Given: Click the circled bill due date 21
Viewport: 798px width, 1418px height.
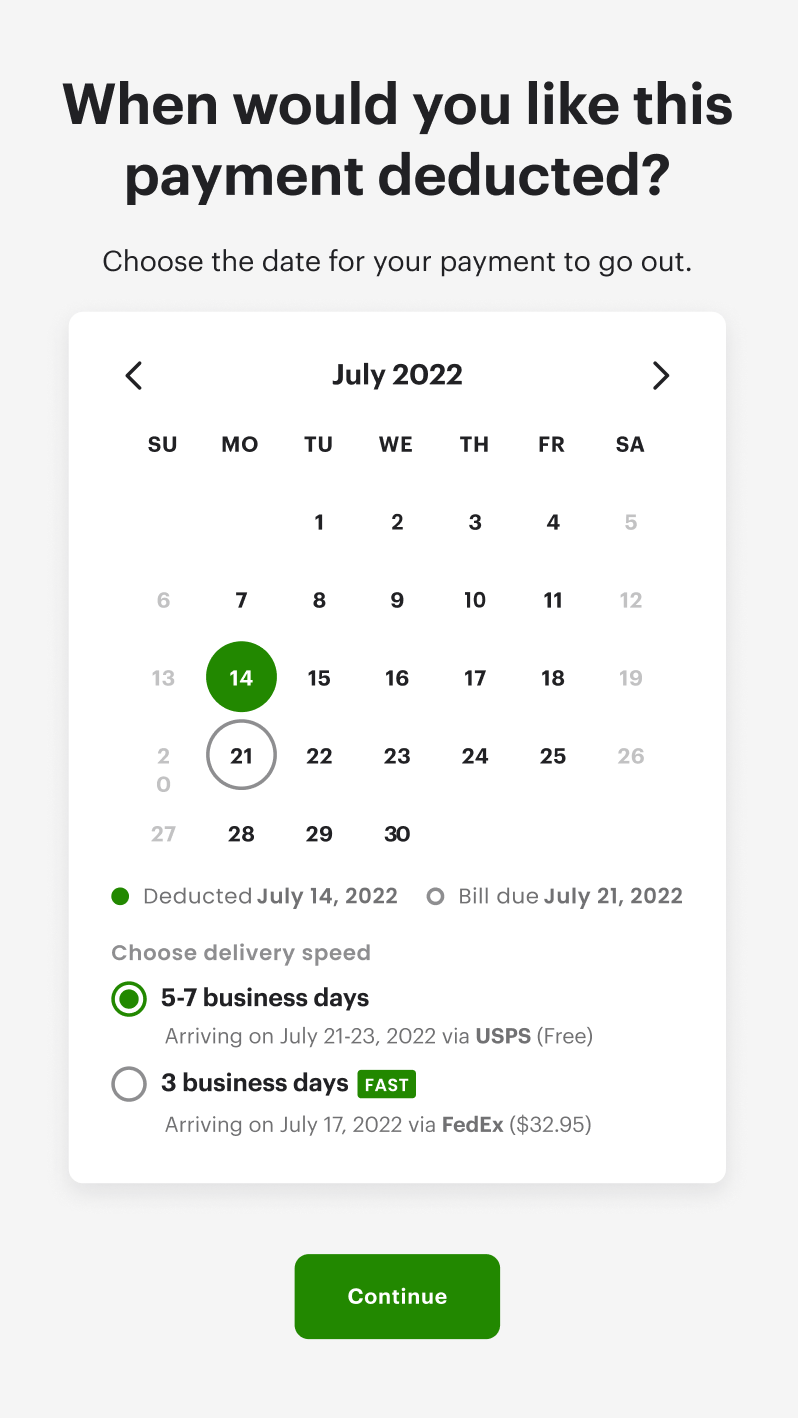Looking at the screenshot, I should 241,755.
